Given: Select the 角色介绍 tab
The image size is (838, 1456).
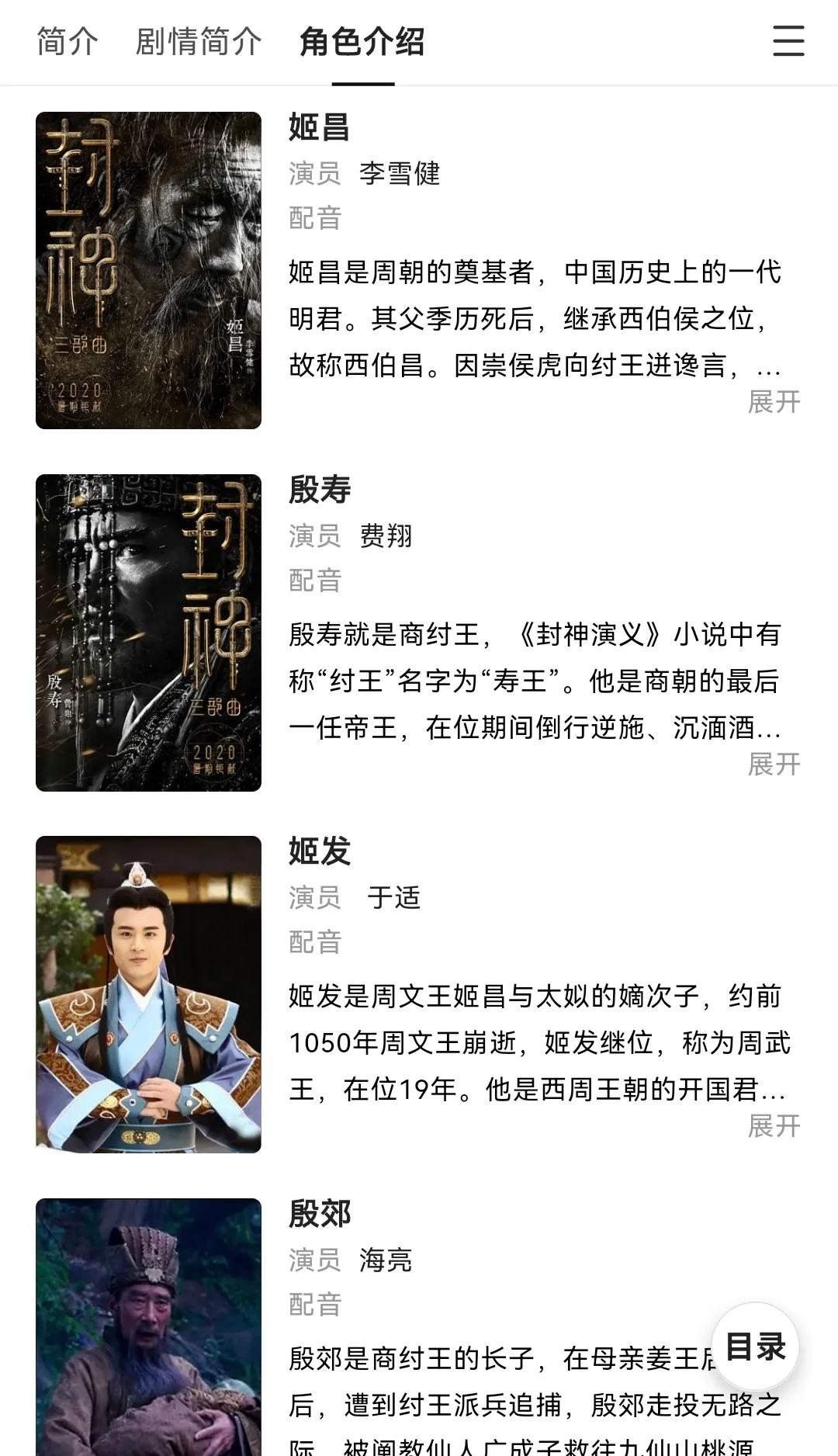Looking at the screenshot, I should point(361,43).
